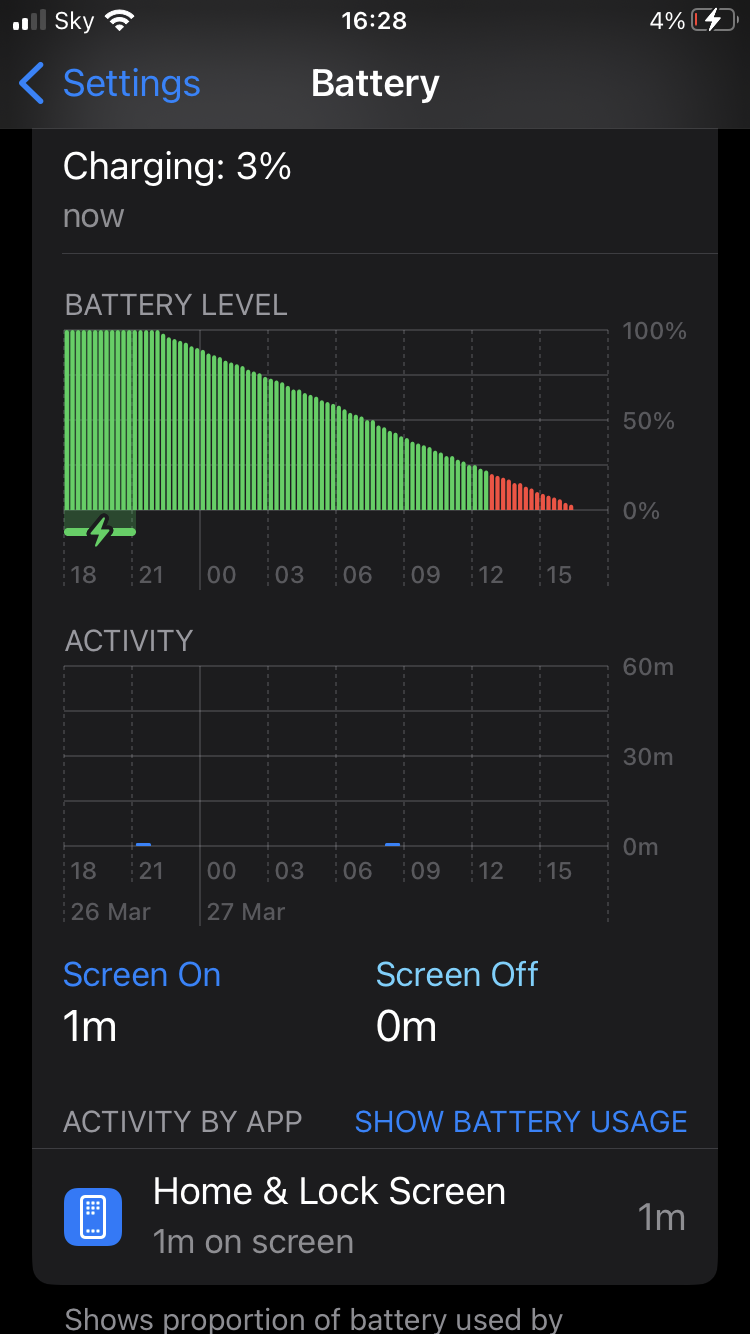Screen dimensions: 750x1334
Task: Go back to Settings
Action: click(110, 84)
